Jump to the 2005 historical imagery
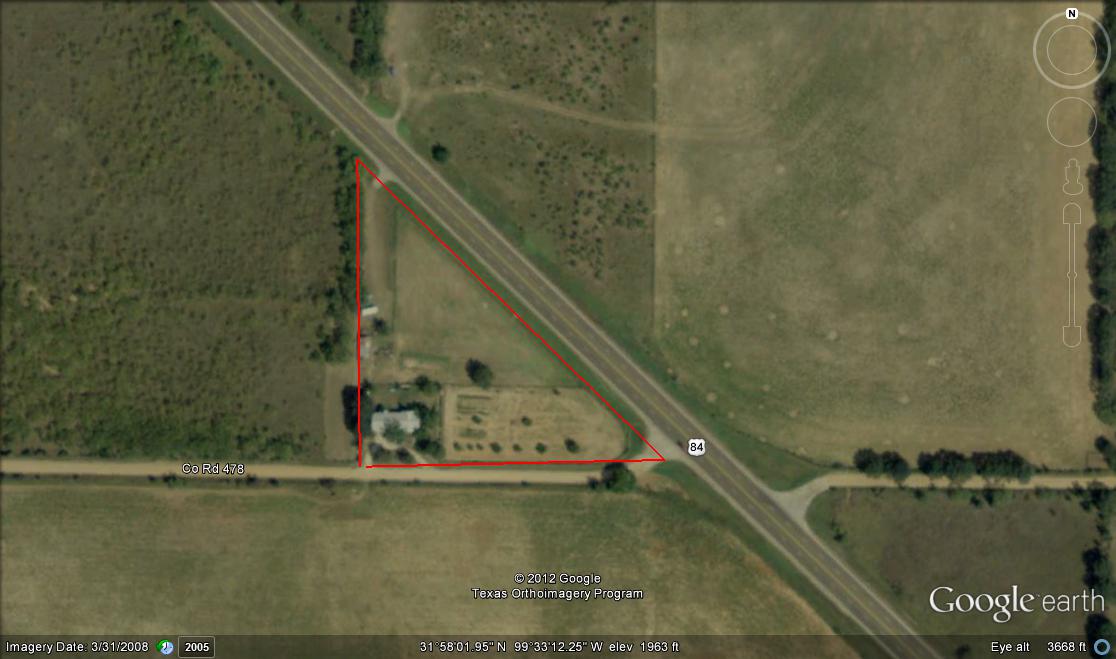This screenshot has width=1116, height=659. pos(197,647)
